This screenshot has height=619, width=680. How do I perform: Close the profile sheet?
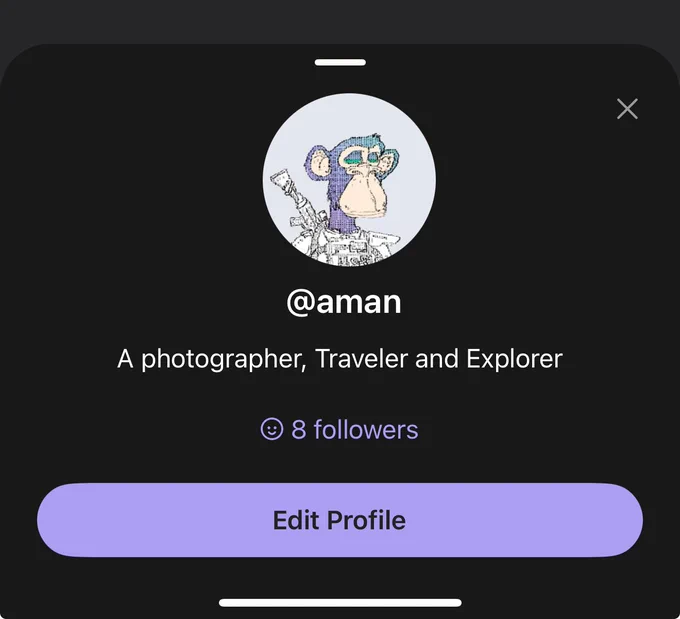click(x=627, y=108)
